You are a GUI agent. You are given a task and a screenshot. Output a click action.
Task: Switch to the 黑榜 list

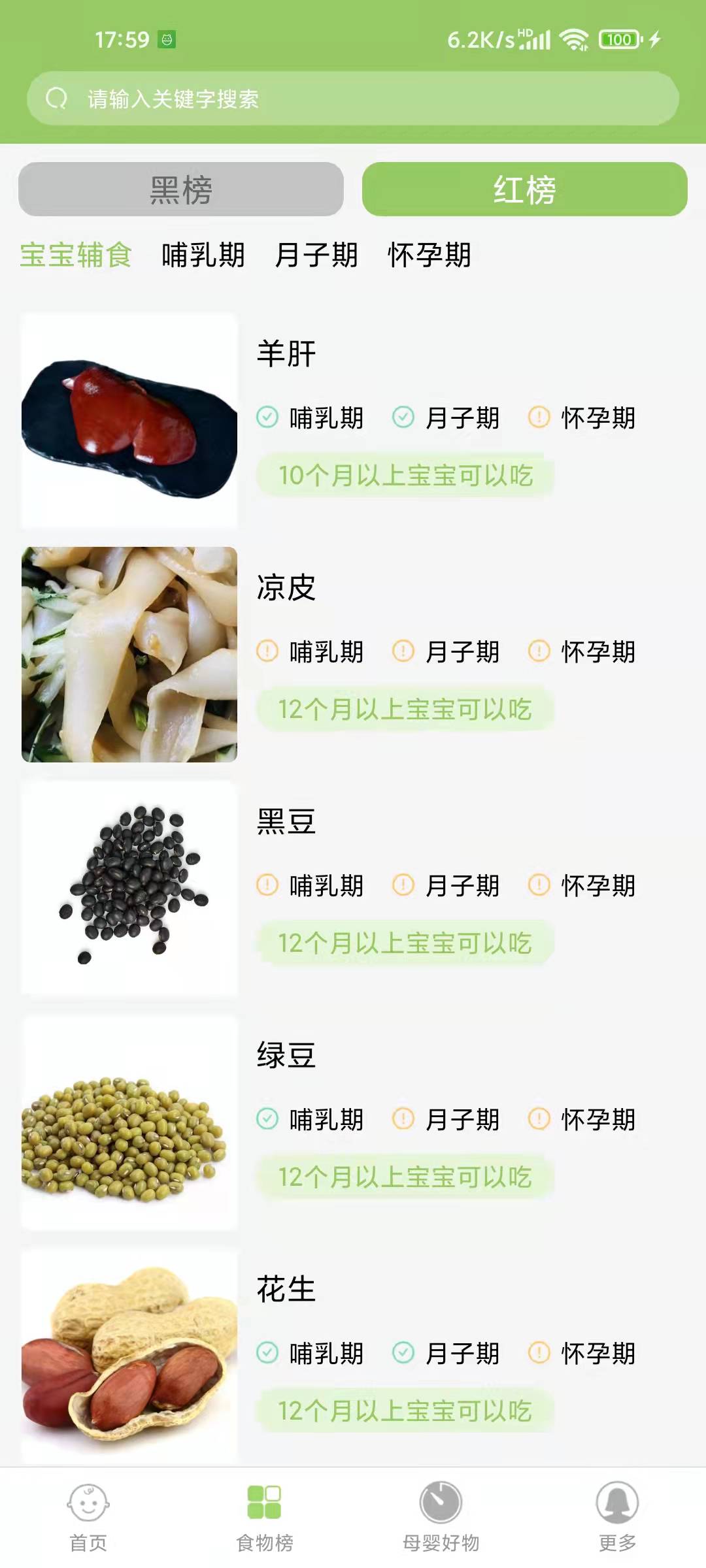181,189
